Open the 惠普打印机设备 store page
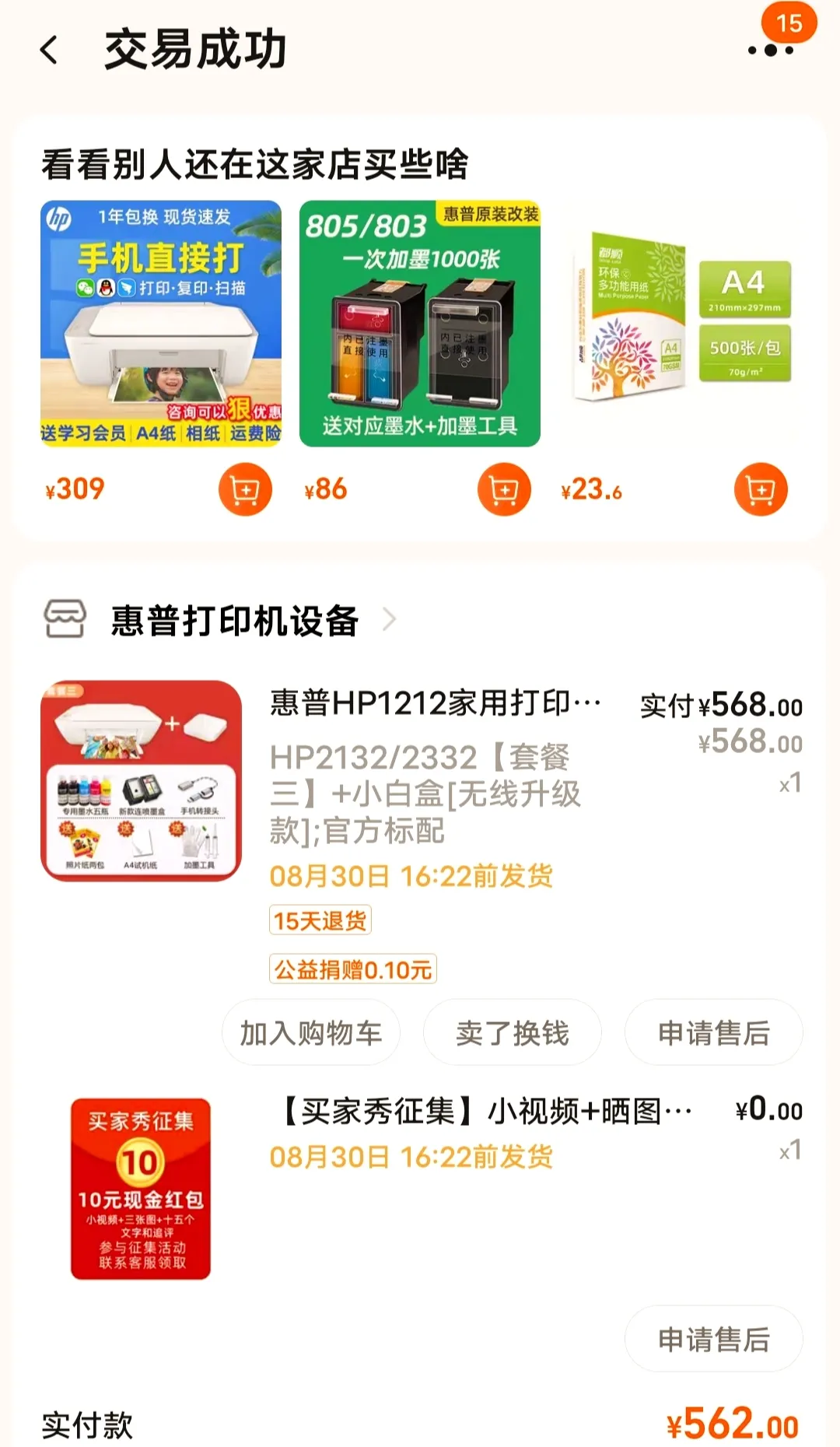 point(233,621)
